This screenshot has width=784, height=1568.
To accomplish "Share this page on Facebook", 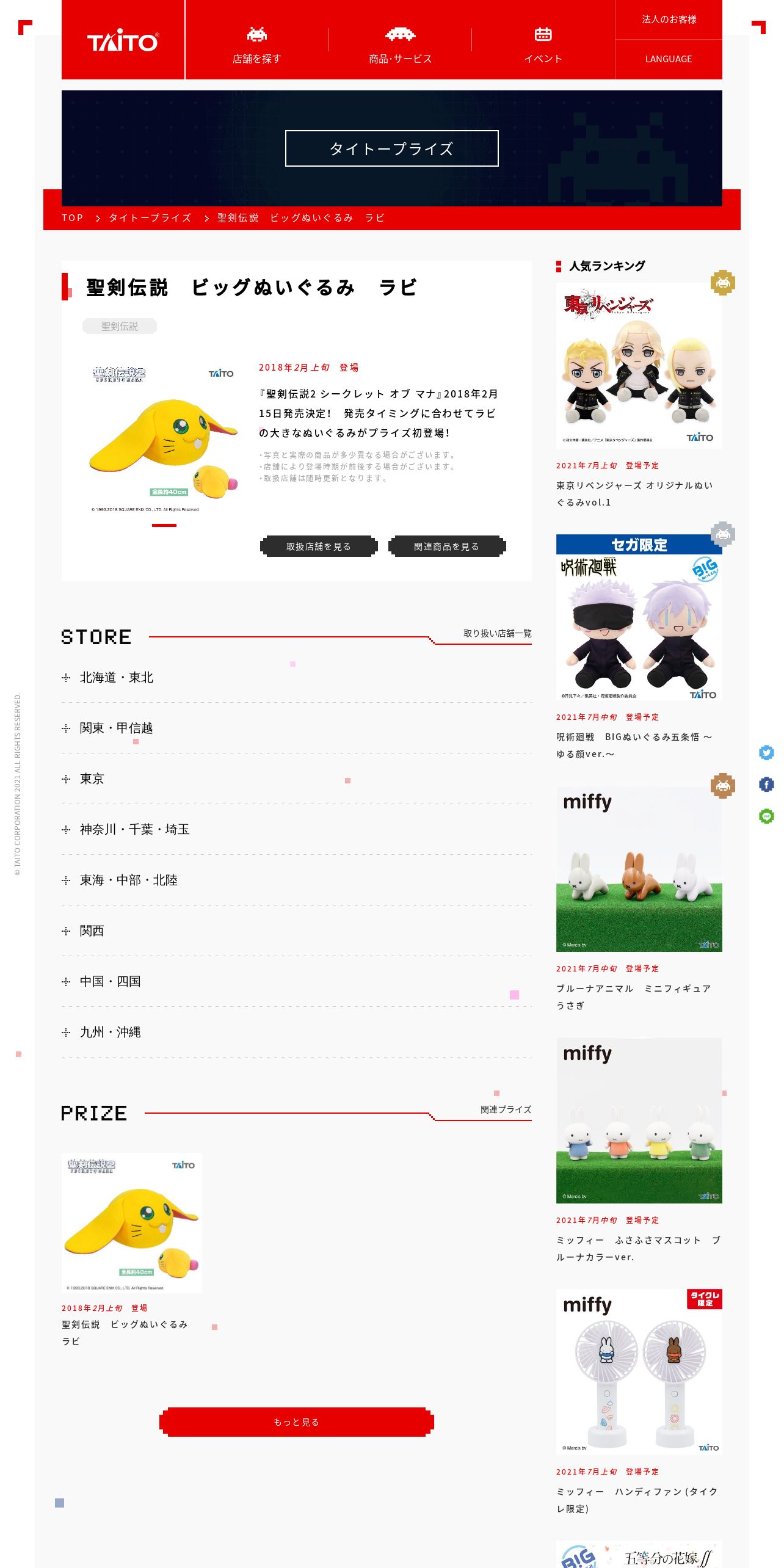I will [x=766, y=785].
